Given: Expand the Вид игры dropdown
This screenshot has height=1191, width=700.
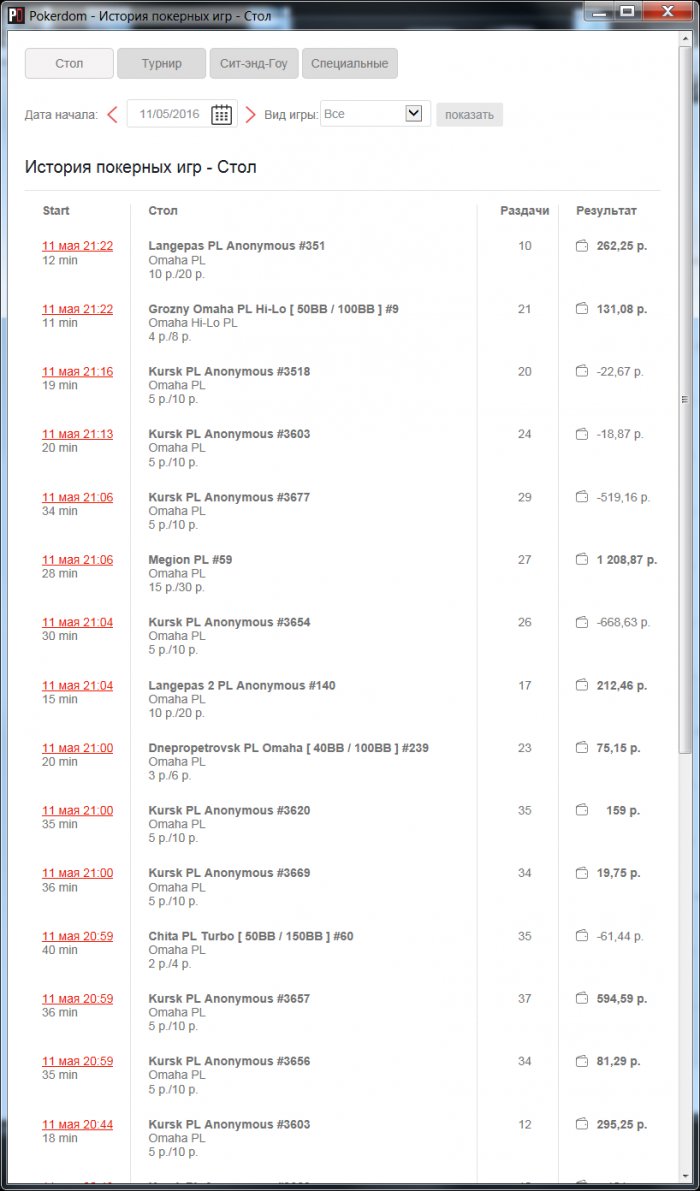Looking at the screenshot, I should click(x=414, y=114).
